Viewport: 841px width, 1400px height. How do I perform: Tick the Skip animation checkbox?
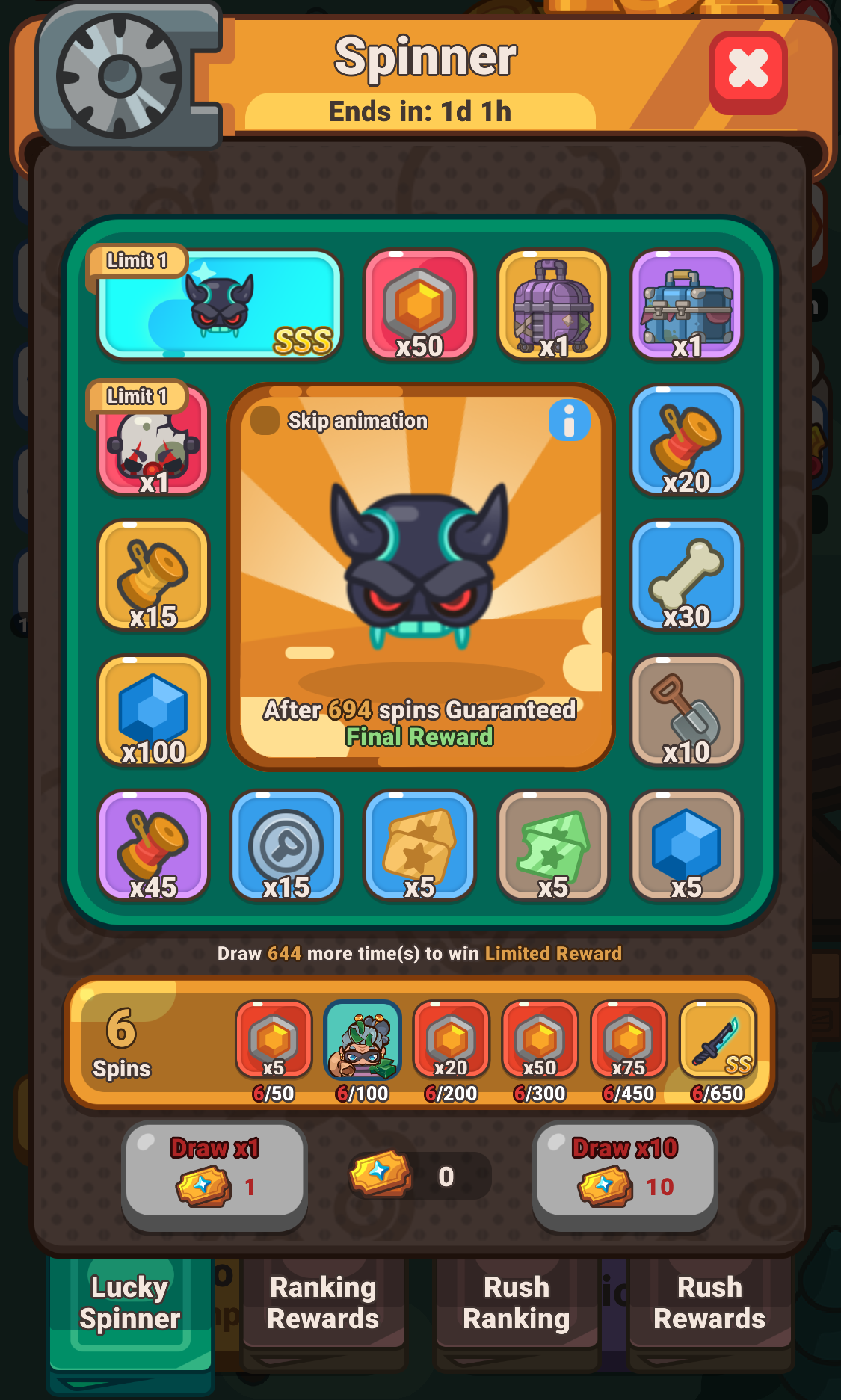coord(265,421)
